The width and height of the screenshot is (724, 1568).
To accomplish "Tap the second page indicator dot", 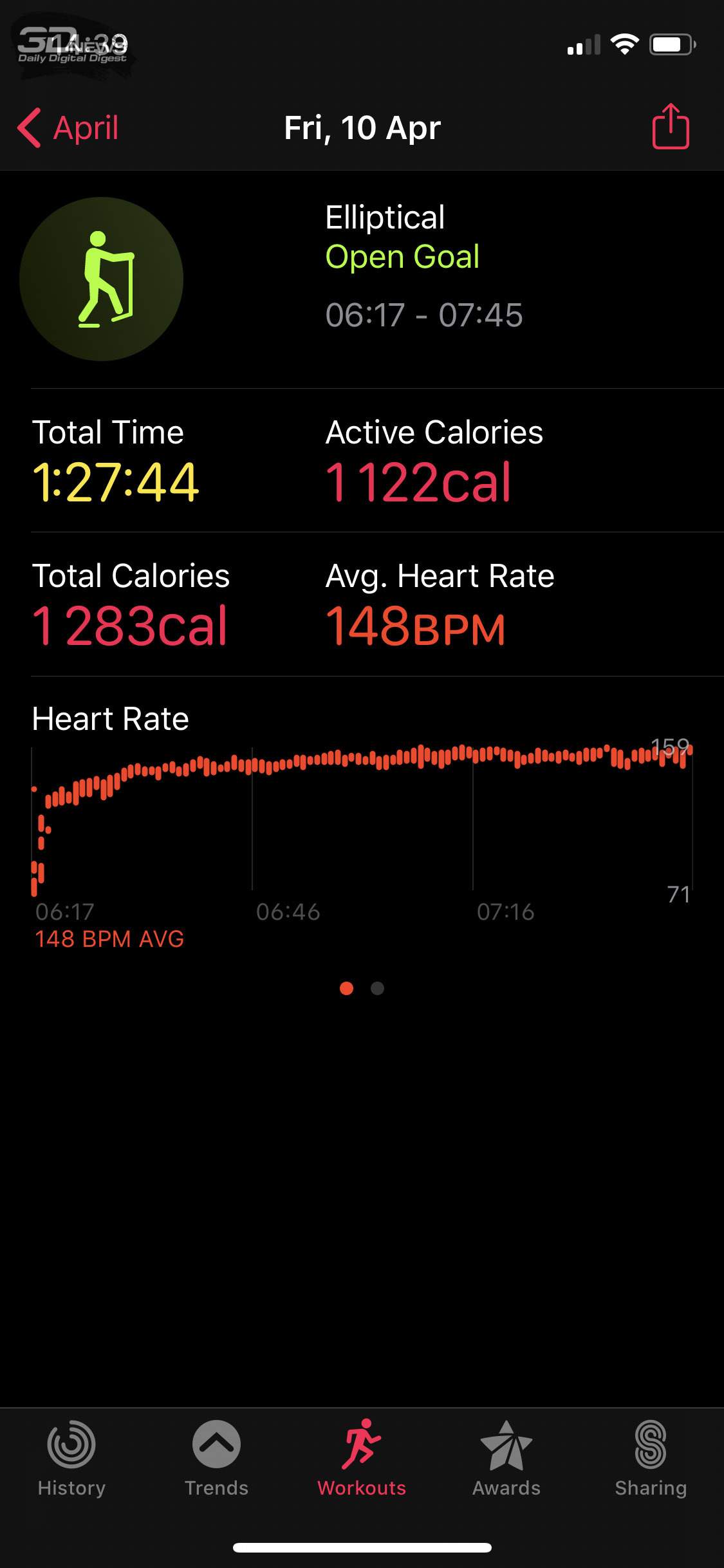I will (378, 988).
